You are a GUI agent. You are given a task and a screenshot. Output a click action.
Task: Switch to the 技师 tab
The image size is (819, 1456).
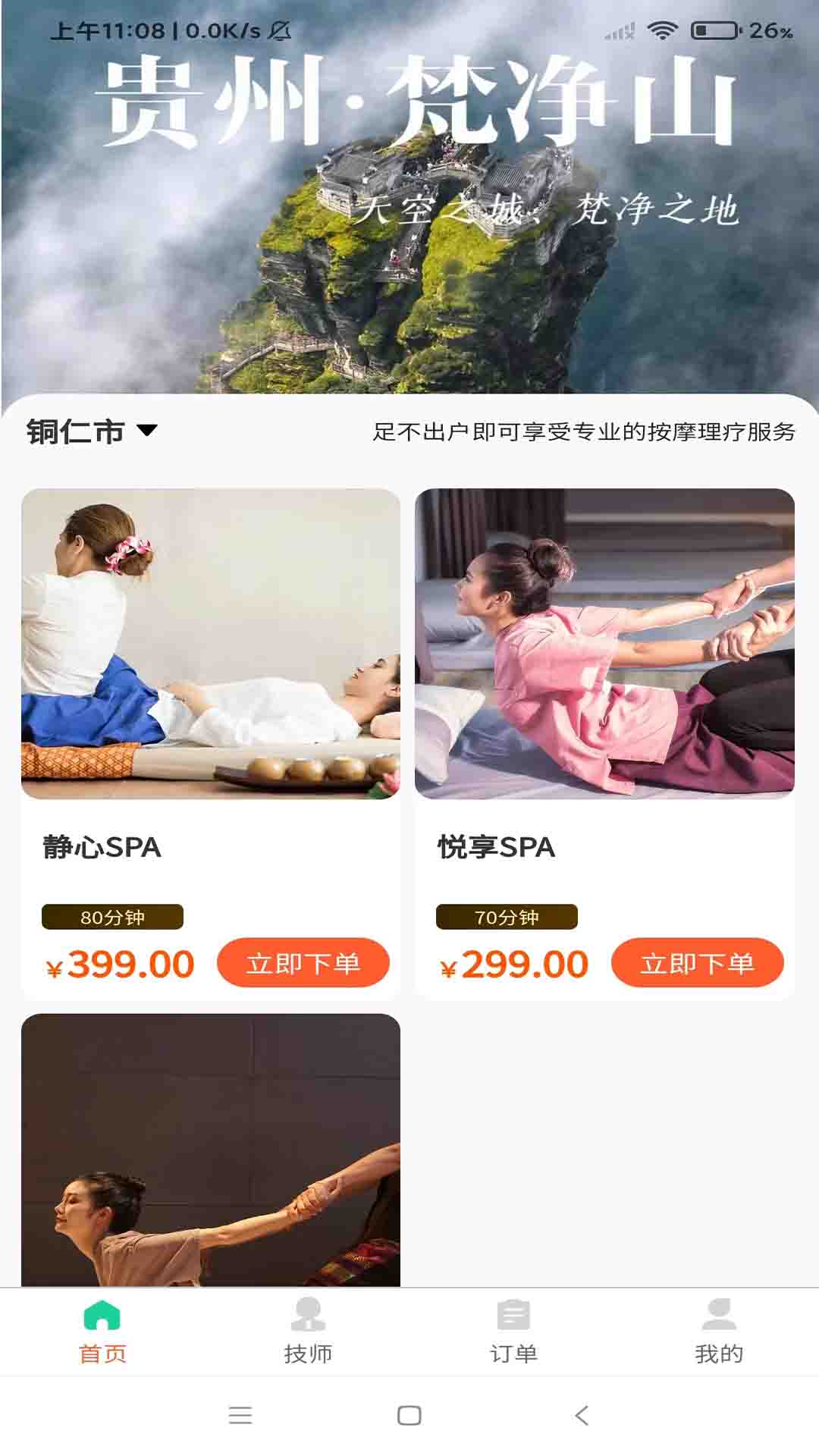pos(308,1331)
